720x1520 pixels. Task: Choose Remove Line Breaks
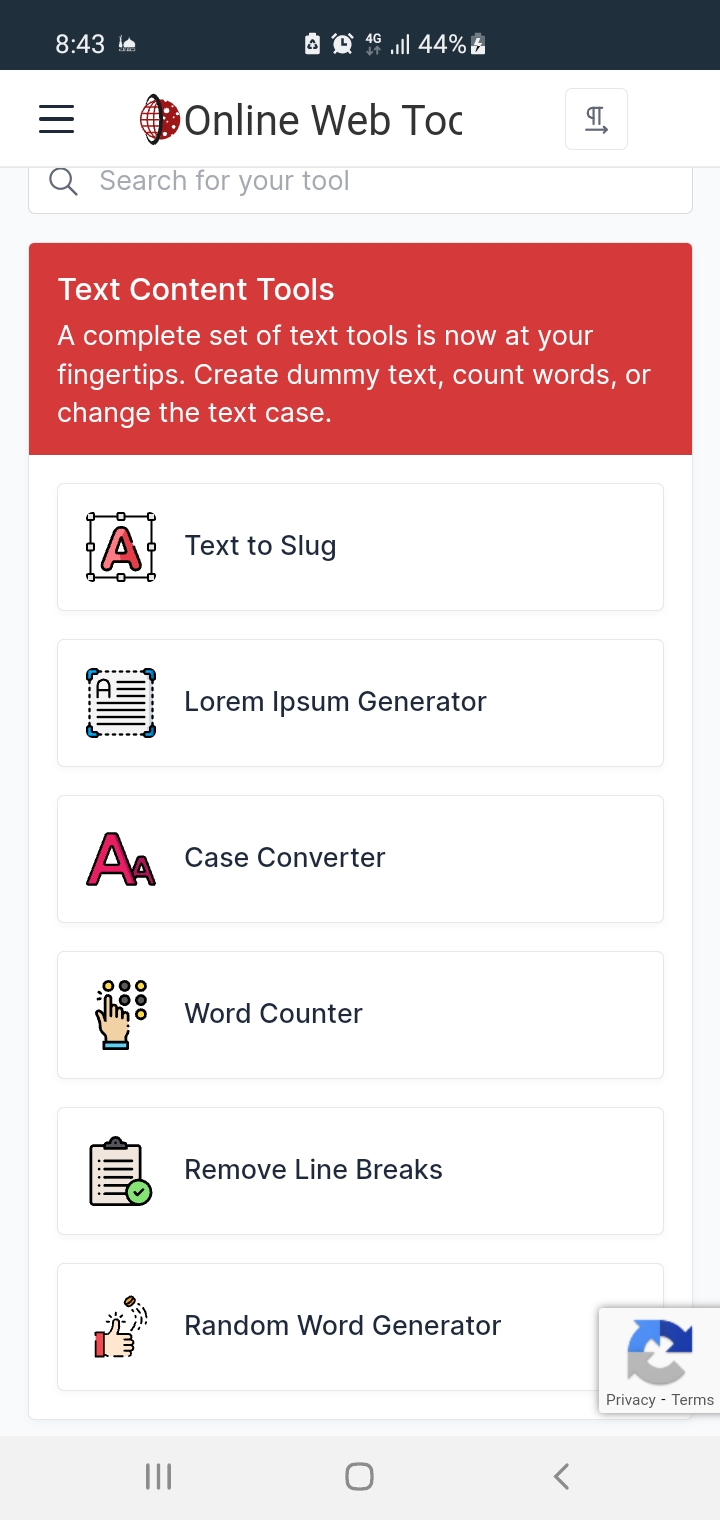[x=360, y=1171]
